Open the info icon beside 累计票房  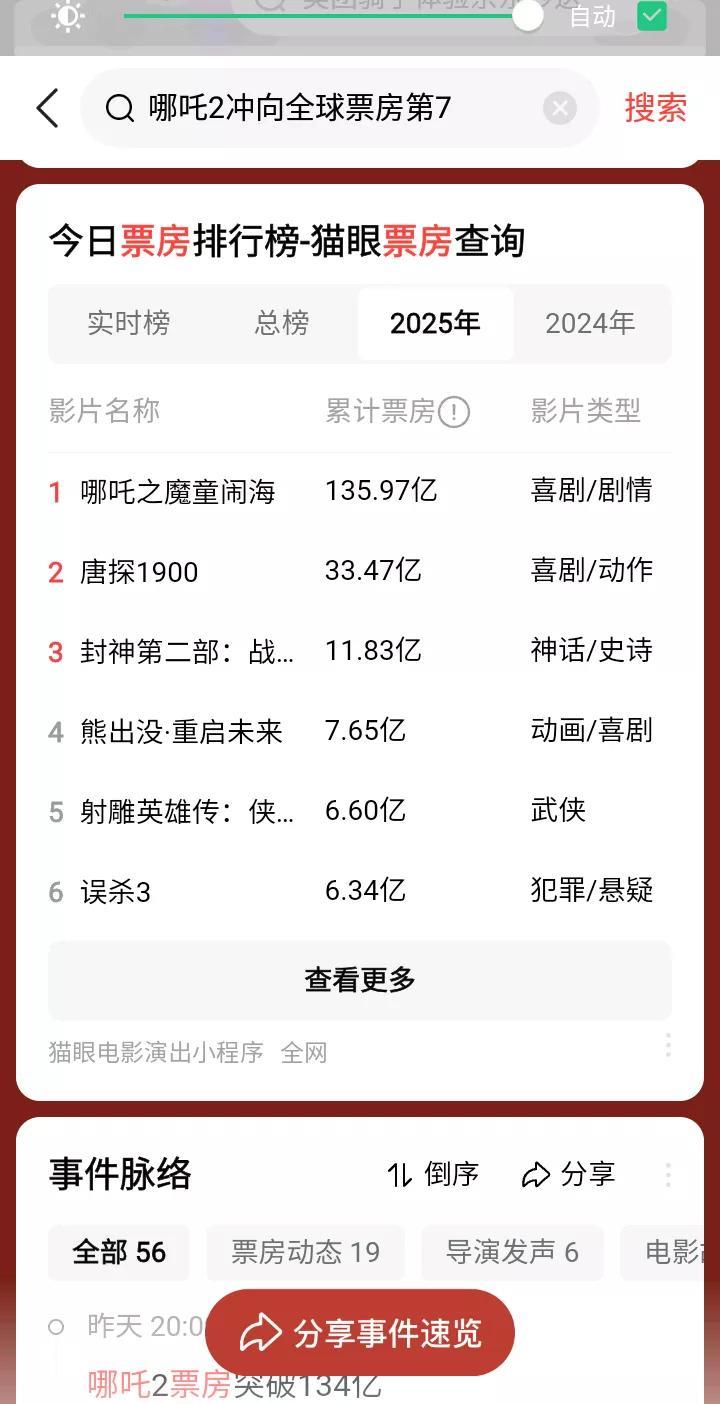click(454, 411)
